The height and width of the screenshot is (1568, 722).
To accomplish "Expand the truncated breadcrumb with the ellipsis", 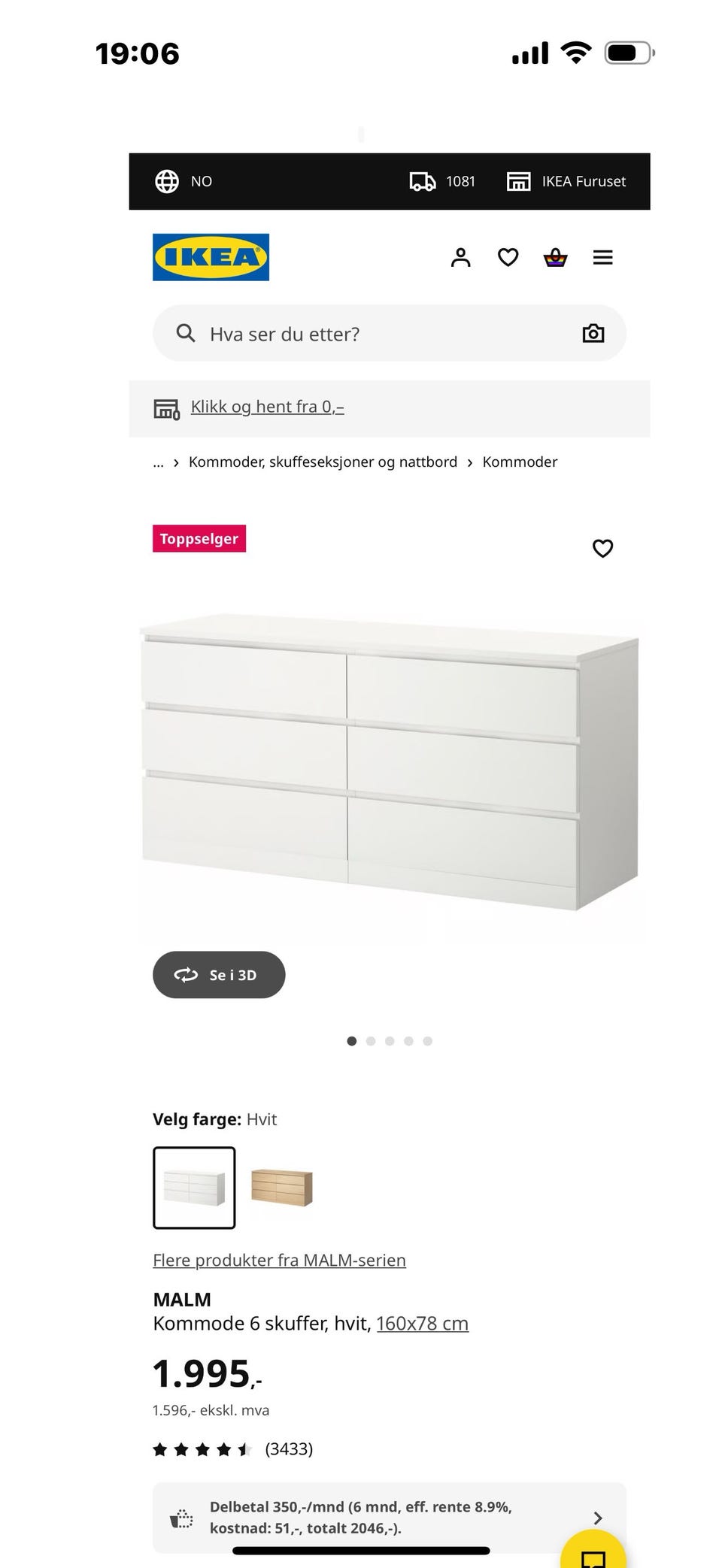I will click(x=158, y=462).
